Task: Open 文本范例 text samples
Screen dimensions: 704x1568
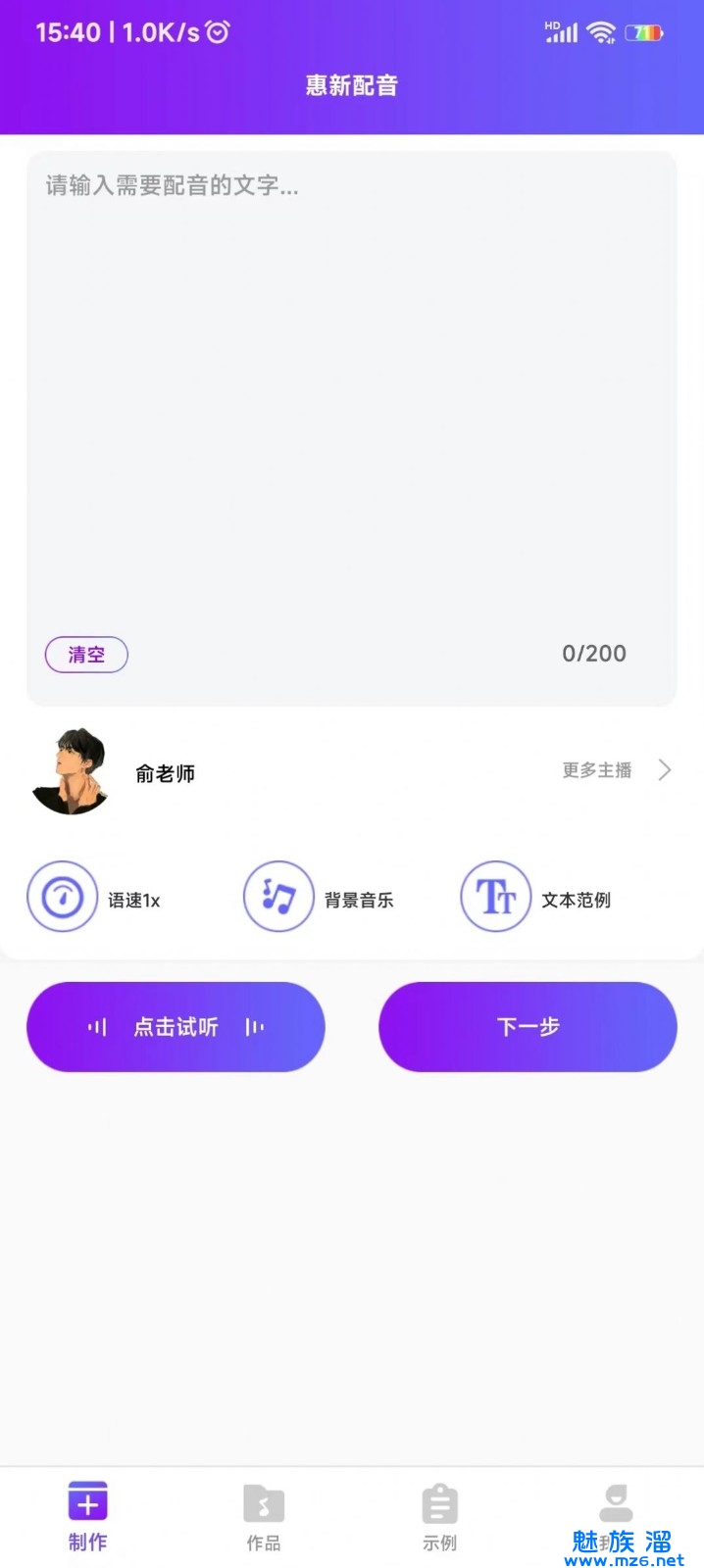Action: tap(536, 897)
